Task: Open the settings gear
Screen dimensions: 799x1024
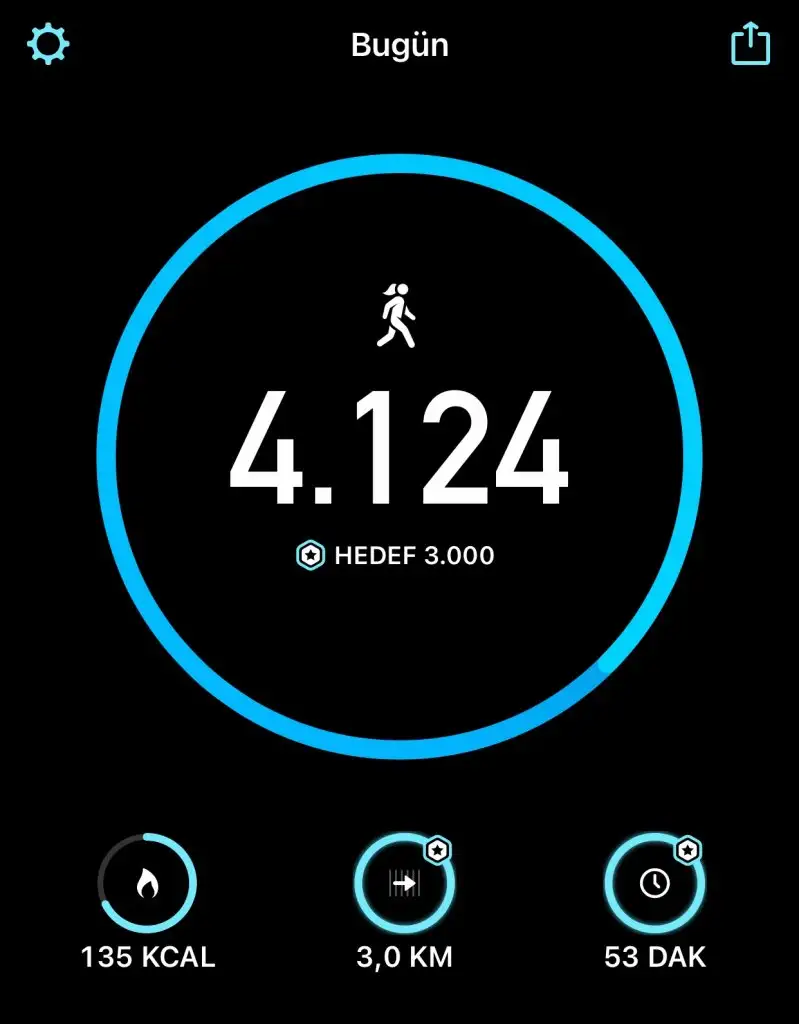Action: pos(47,45)
